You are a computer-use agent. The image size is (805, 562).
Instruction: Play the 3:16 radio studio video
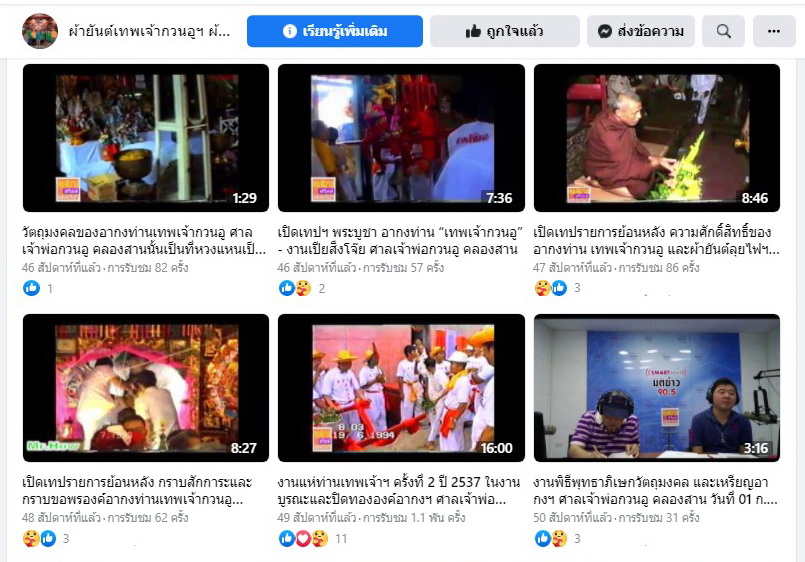tap(656, 388)
